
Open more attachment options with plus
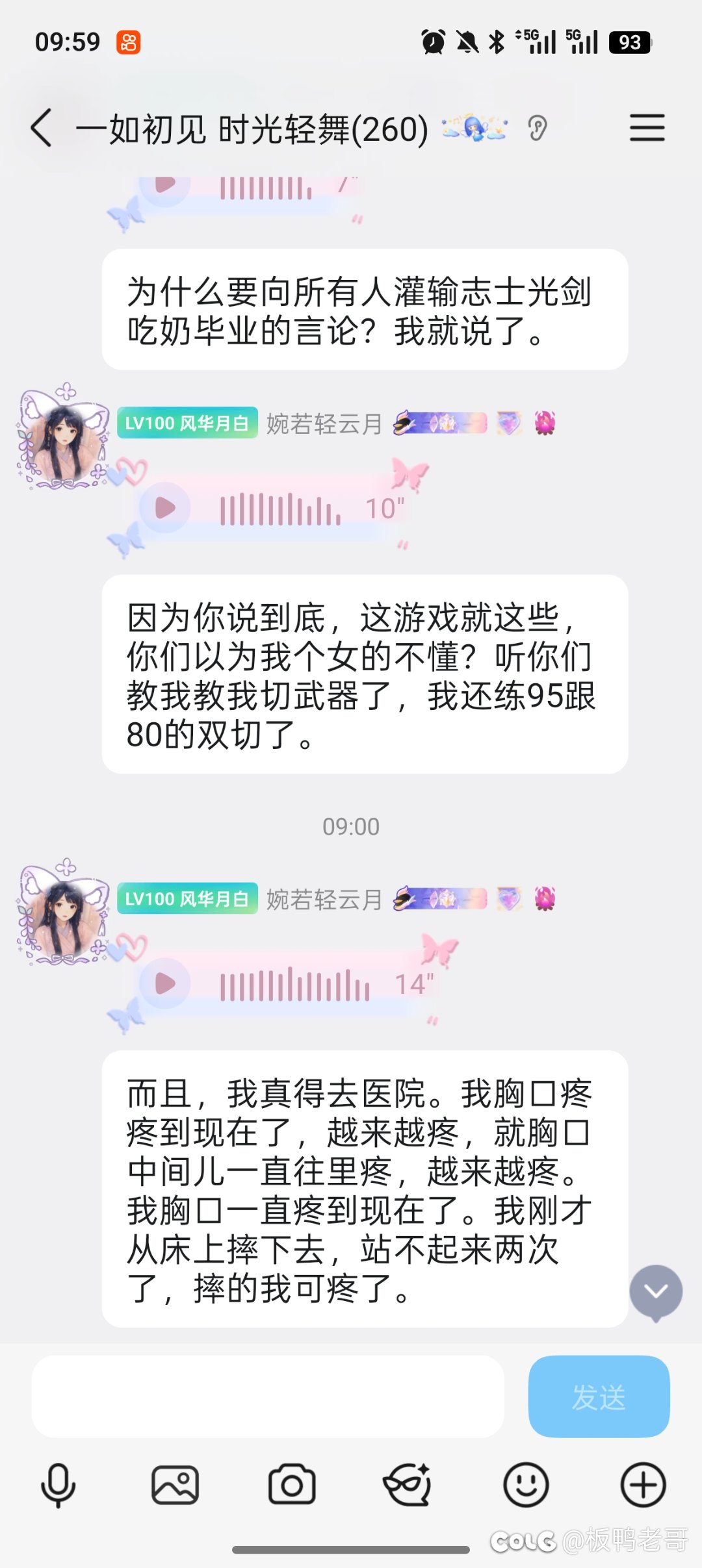643,1485
